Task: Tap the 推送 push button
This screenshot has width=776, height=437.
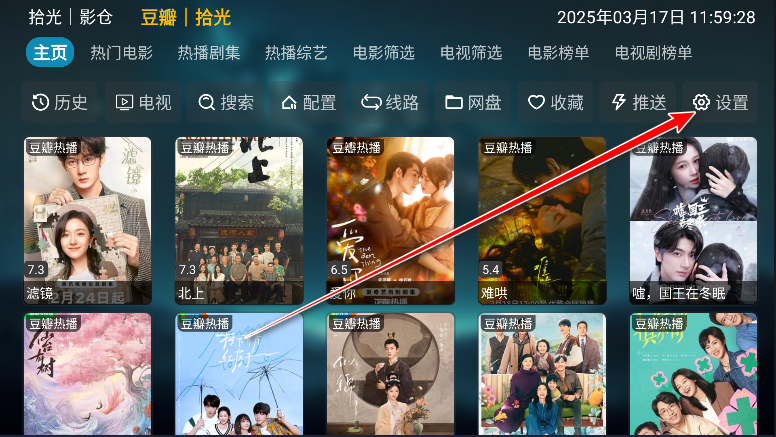Action: tap(638, 102)
